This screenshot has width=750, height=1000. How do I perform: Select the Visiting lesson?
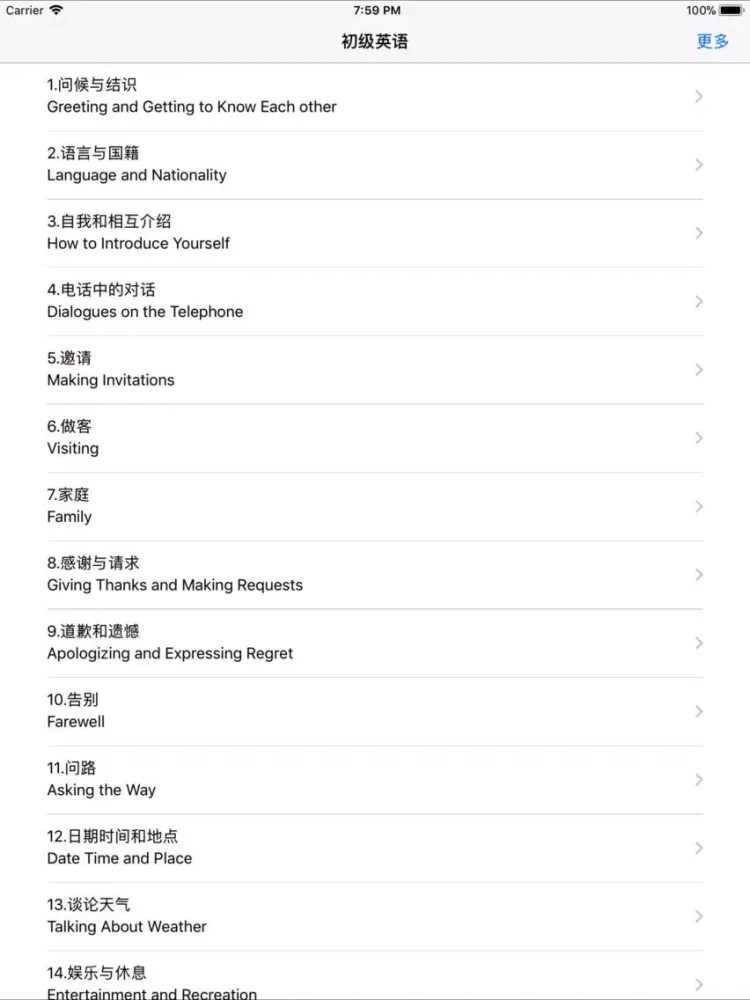pos(374,437)
